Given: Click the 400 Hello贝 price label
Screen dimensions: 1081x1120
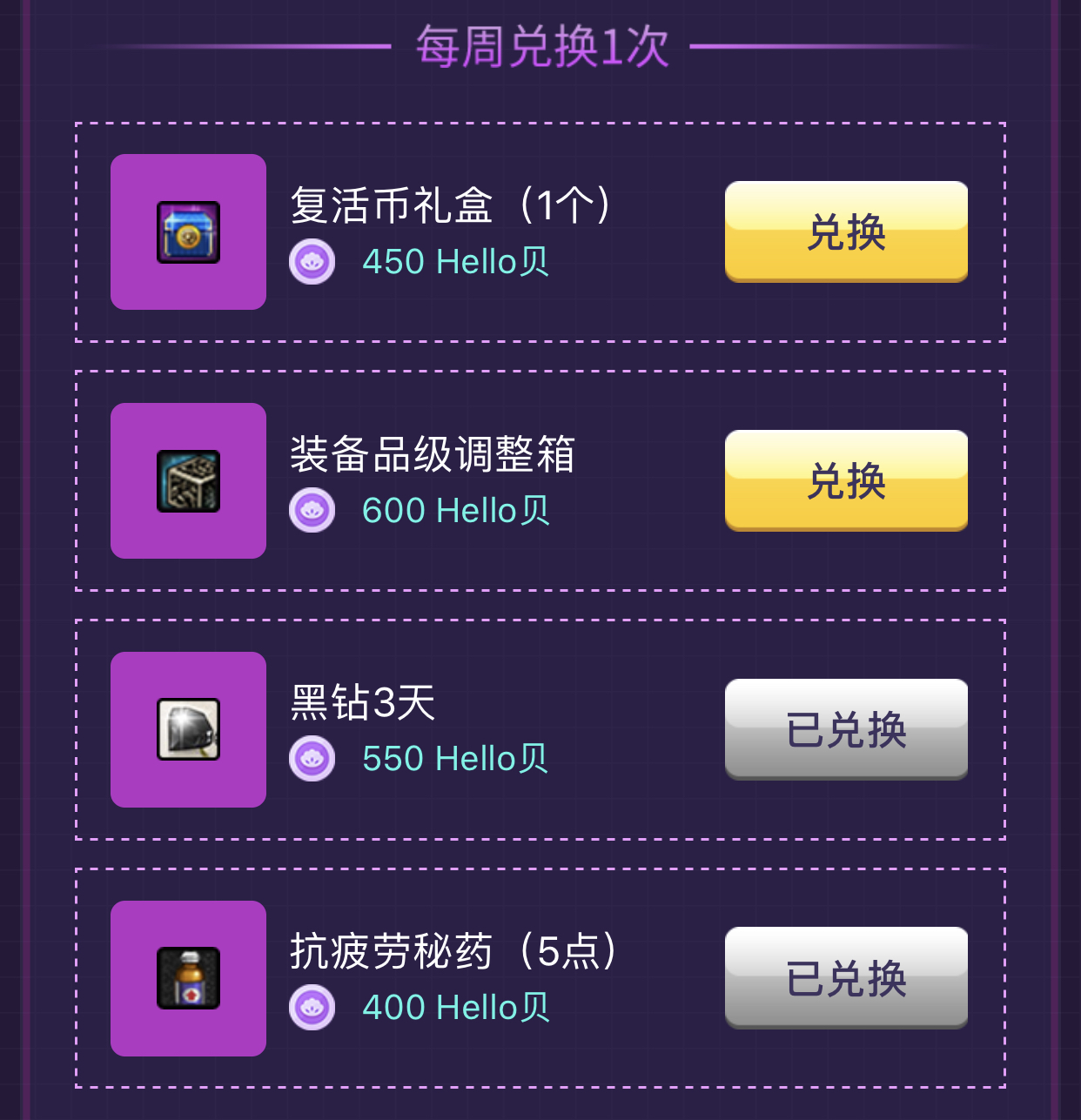Looking at the screenshot, I should point(454,1007).
